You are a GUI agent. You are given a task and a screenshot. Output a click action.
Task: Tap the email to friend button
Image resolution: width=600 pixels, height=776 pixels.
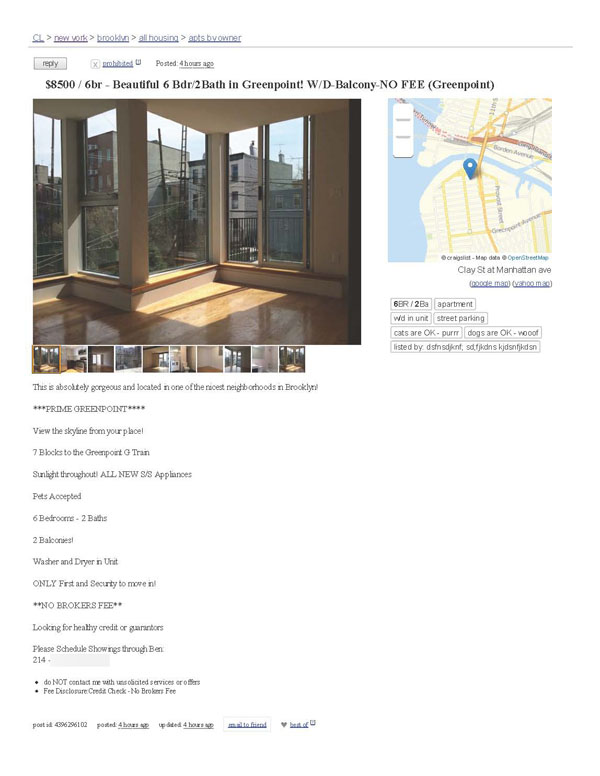pyautogui.click(x=246, y=724)
